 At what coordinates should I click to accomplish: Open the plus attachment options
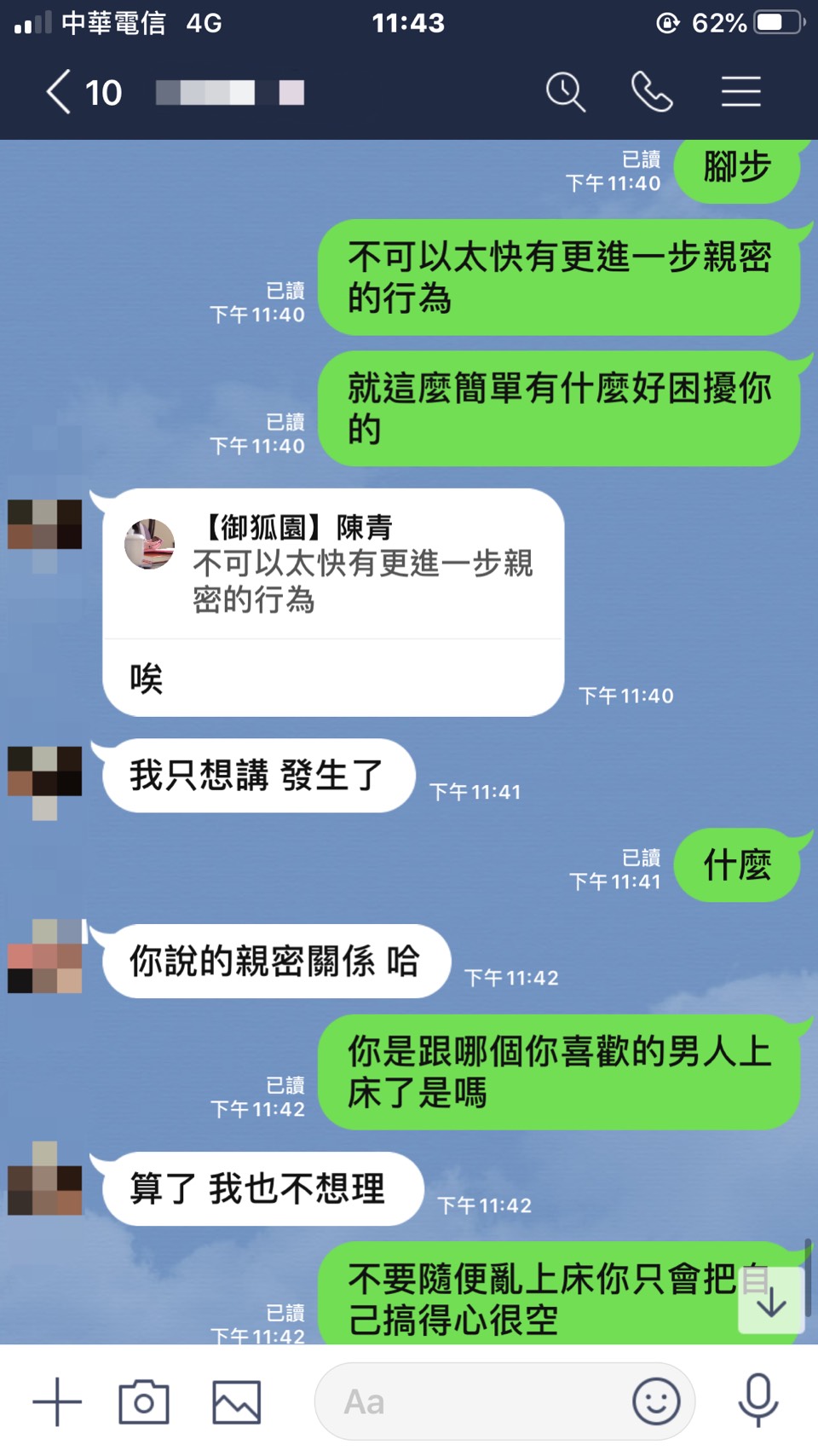[57, 1401]
